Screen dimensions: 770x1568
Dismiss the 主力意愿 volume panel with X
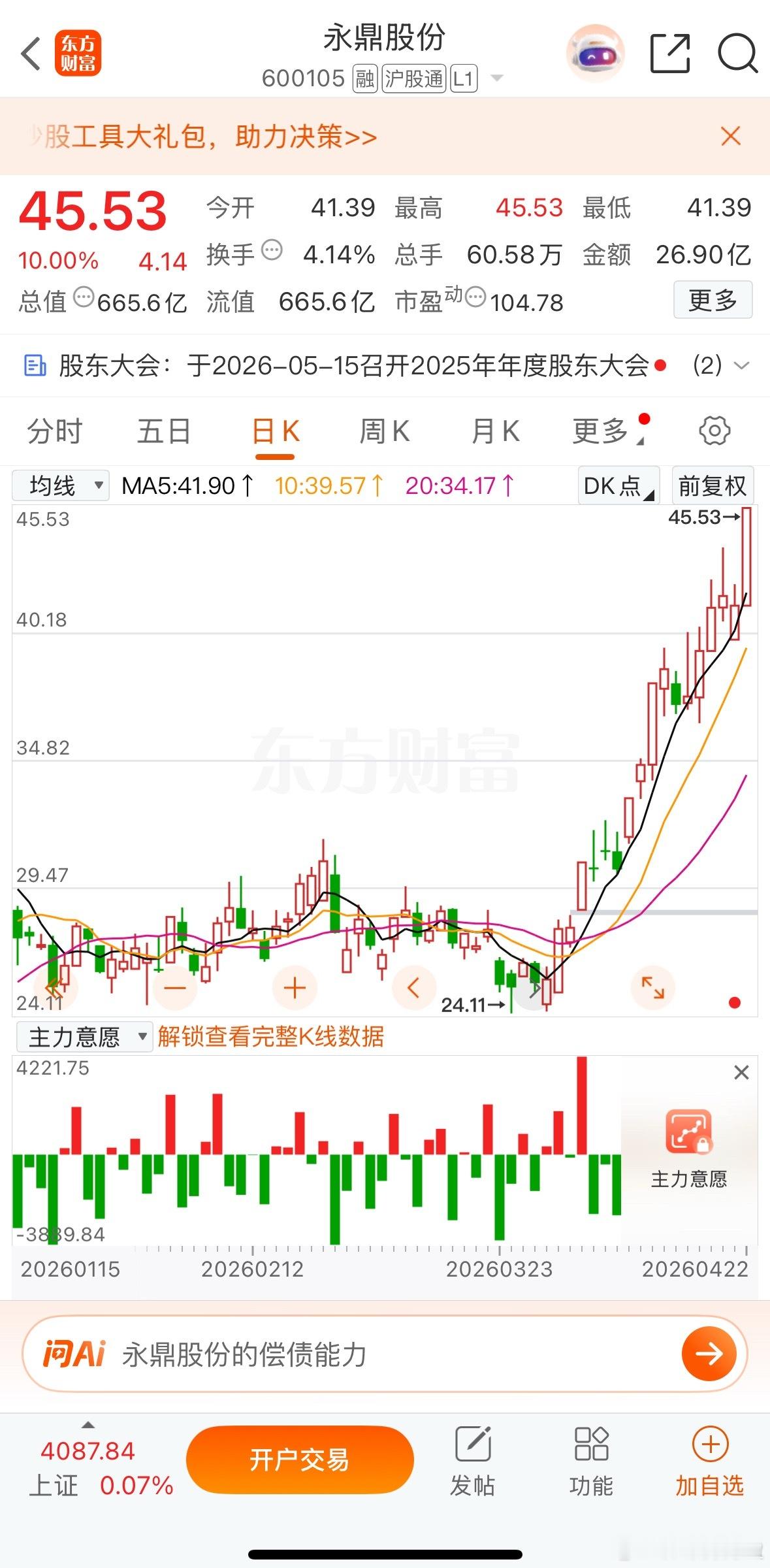740,1072
